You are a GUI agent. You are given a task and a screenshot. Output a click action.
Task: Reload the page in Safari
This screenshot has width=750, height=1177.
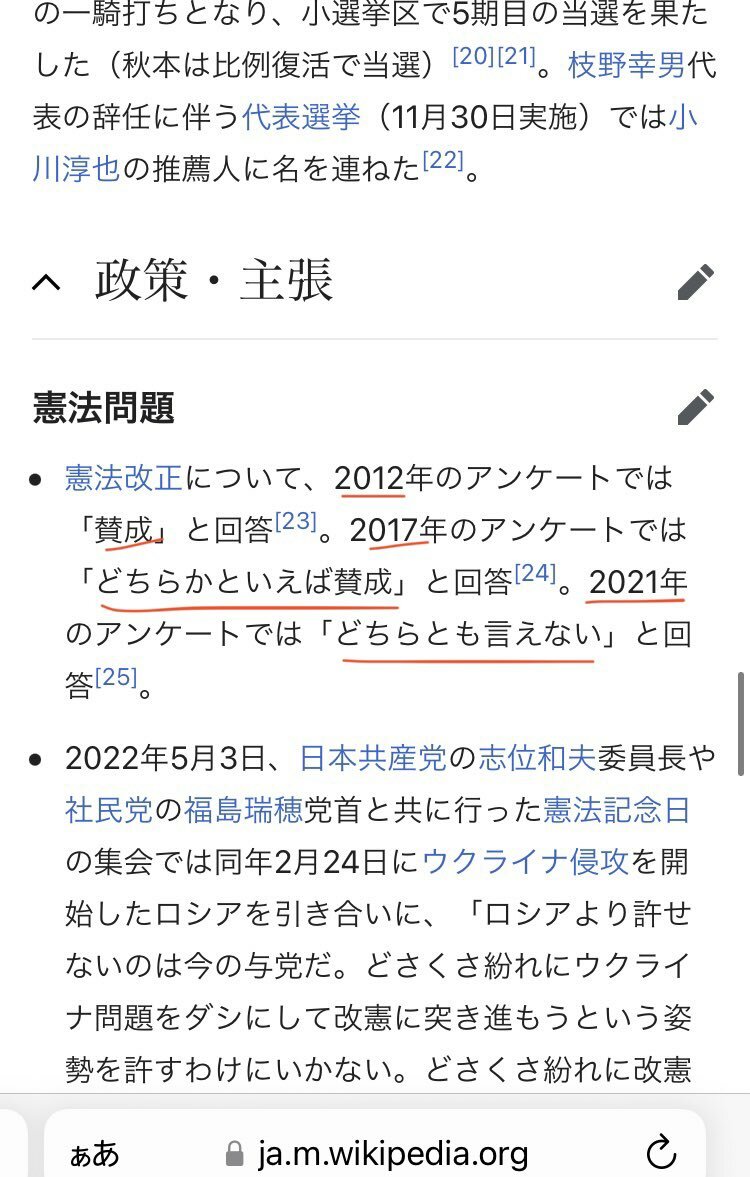[662, 1152]
